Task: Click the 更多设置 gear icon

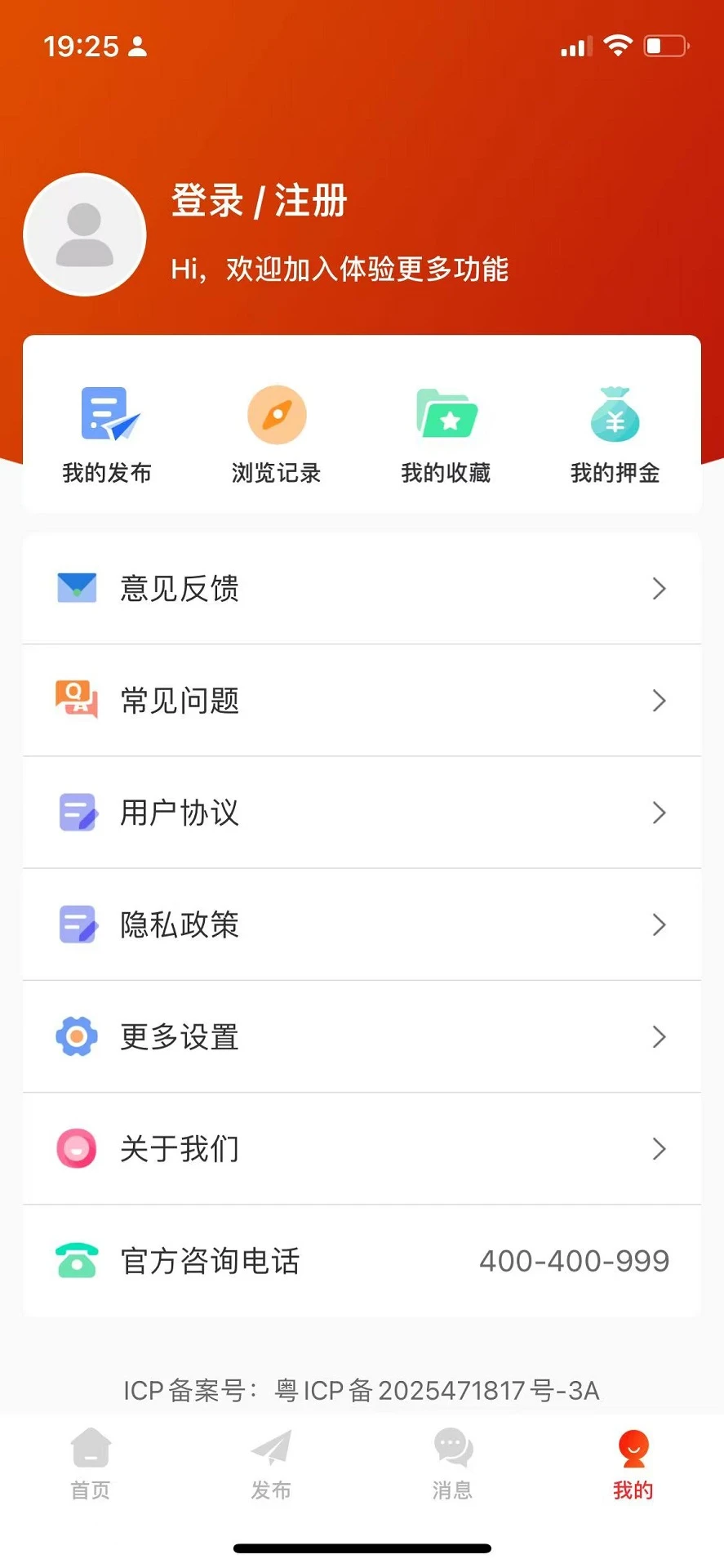Action: 76,1036
